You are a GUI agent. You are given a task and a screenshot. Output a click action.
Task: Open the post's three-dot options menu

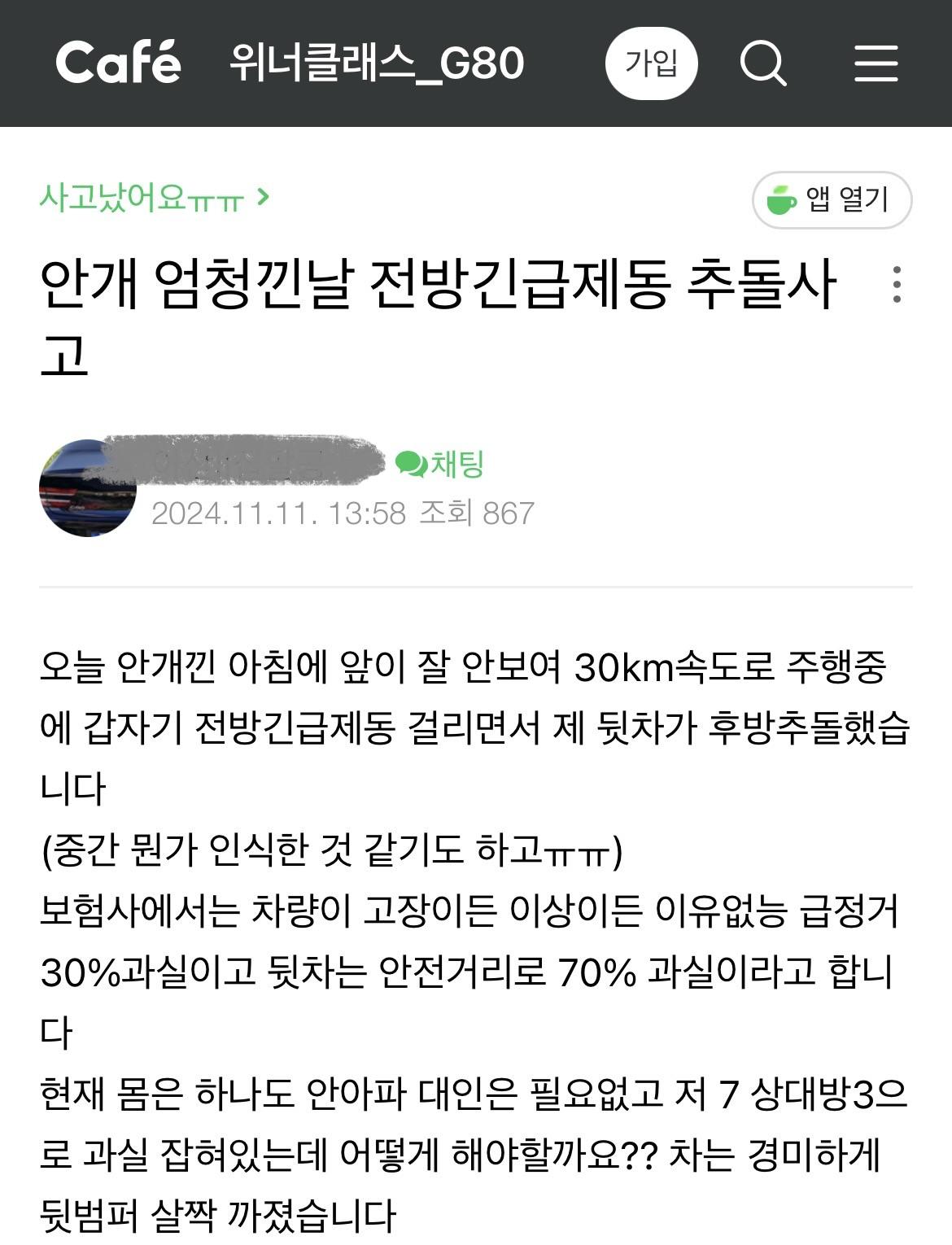click(896, 285)
